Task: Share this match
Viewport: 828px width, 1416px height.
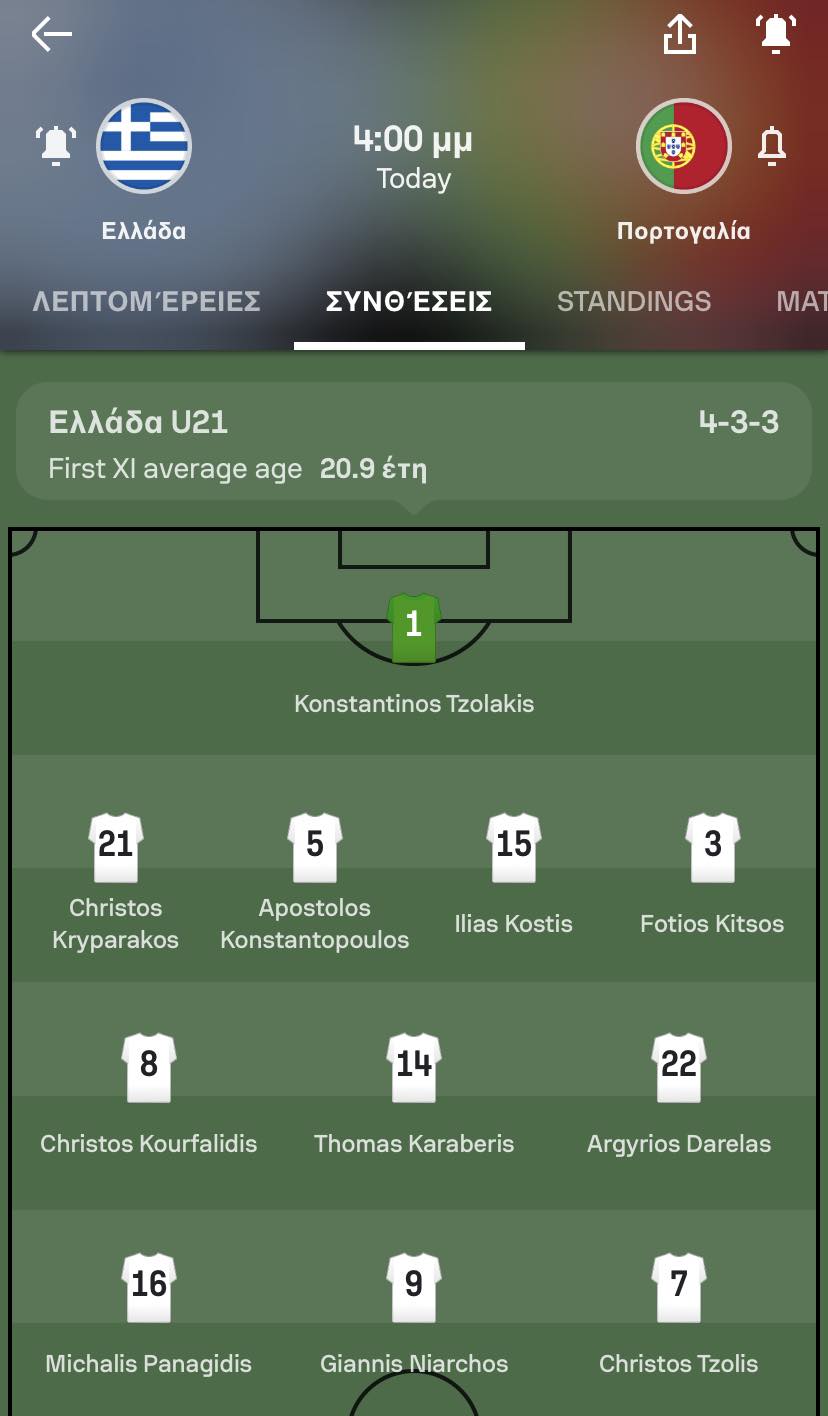Action: [680, 35]
